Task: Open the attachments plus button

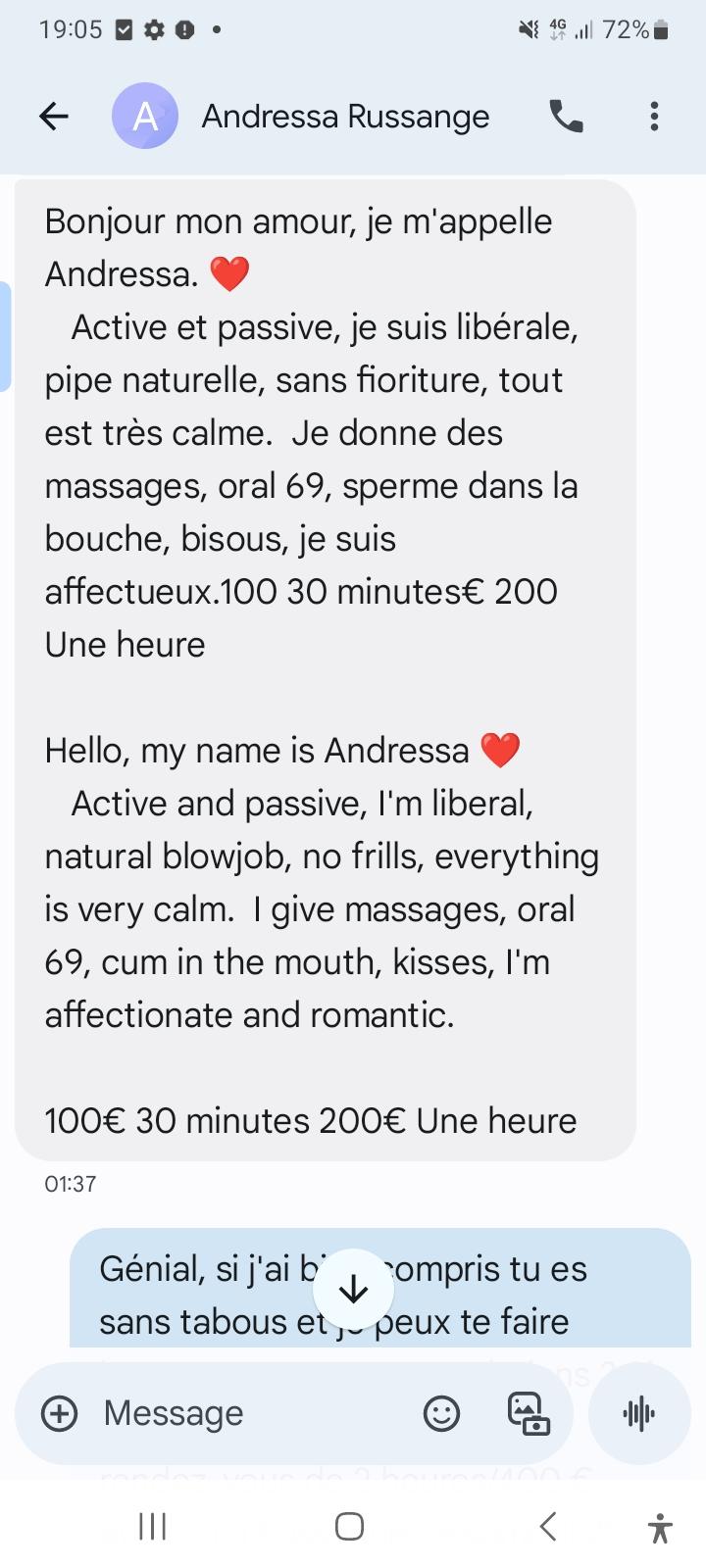Action: point(60,1413)
